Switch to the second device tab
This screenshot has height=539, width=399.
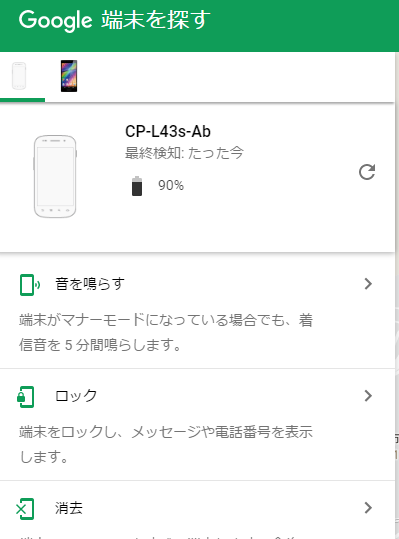pyautogui.click(x=69, y=76)
